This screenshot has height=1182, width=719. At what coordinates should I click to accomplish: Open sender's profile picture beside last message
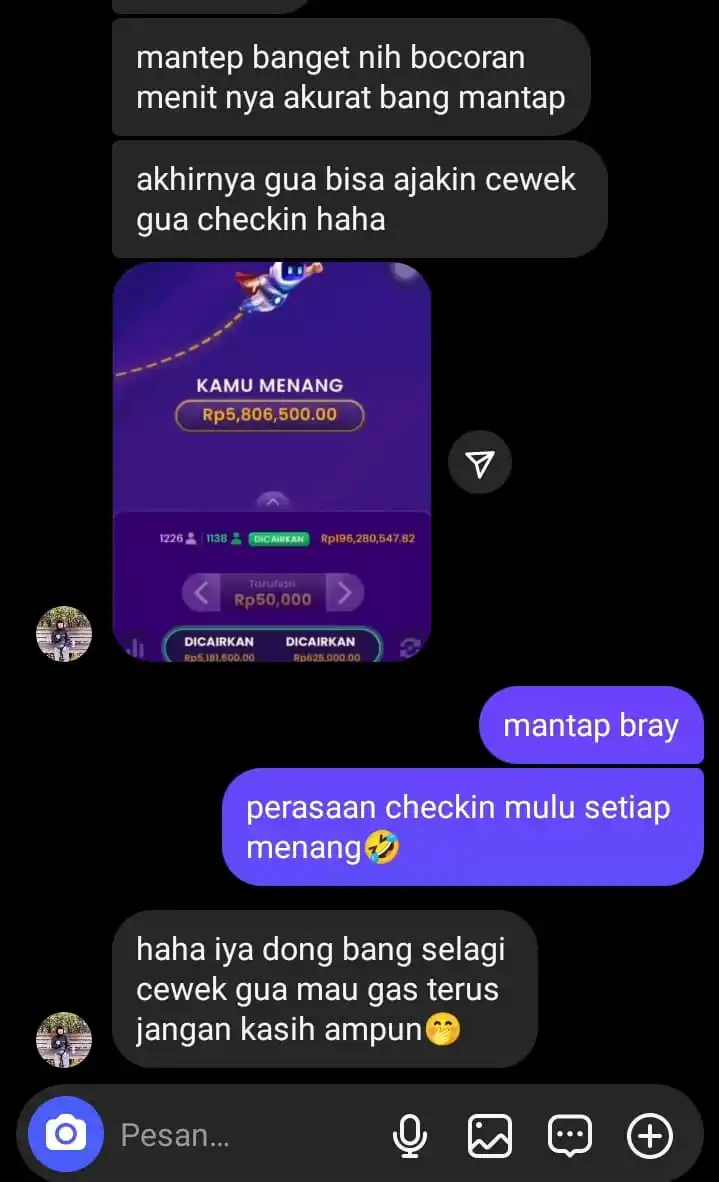pyautogui.click(x=64, y=1039)
